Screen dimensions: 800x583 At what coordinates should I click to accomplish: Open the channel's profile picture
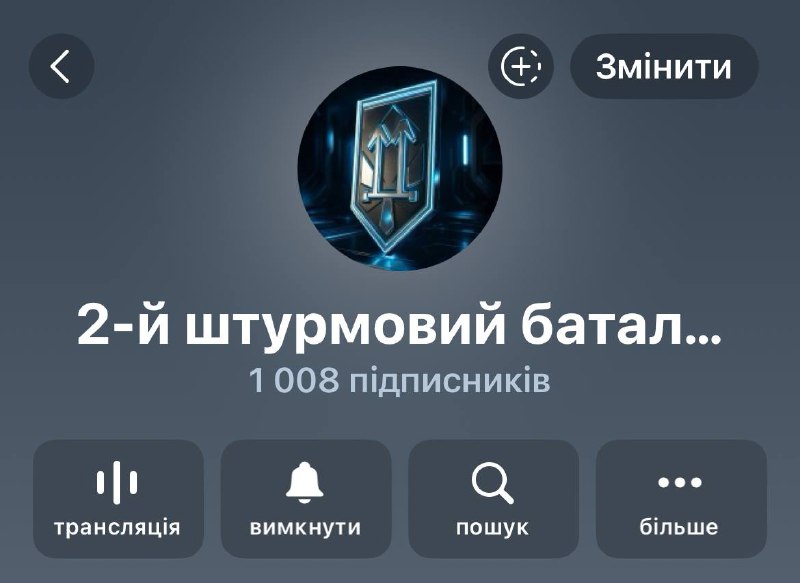400,169
